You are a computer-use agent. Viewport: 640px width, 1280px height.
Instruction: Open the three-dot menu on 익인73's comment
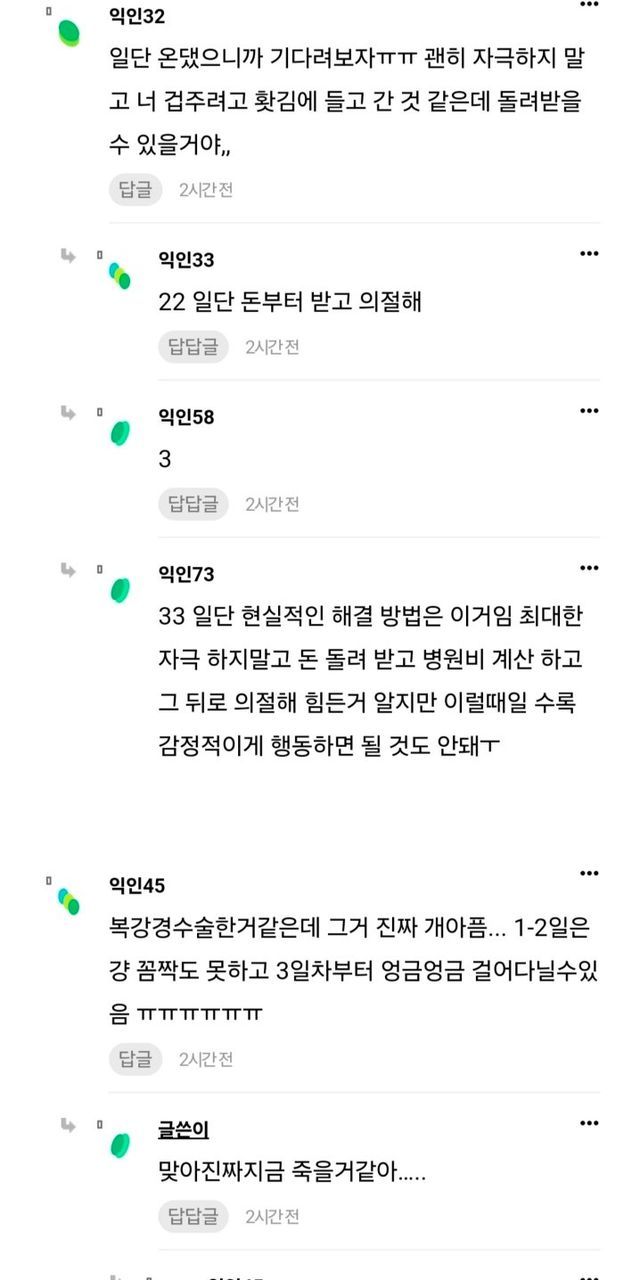[589, 568]
